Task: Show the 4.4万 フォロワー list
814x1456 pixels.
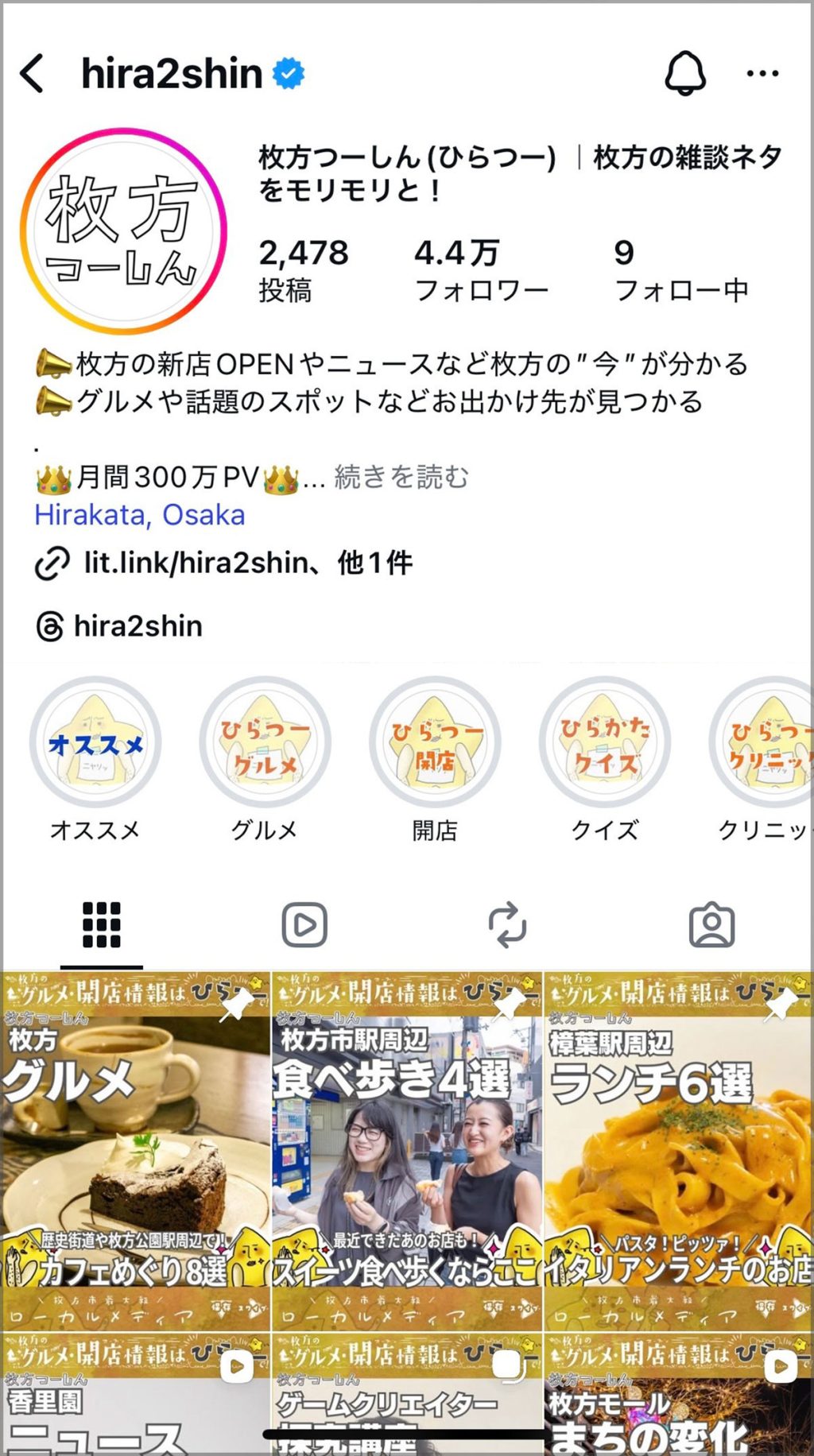Action: click(480, 271)
